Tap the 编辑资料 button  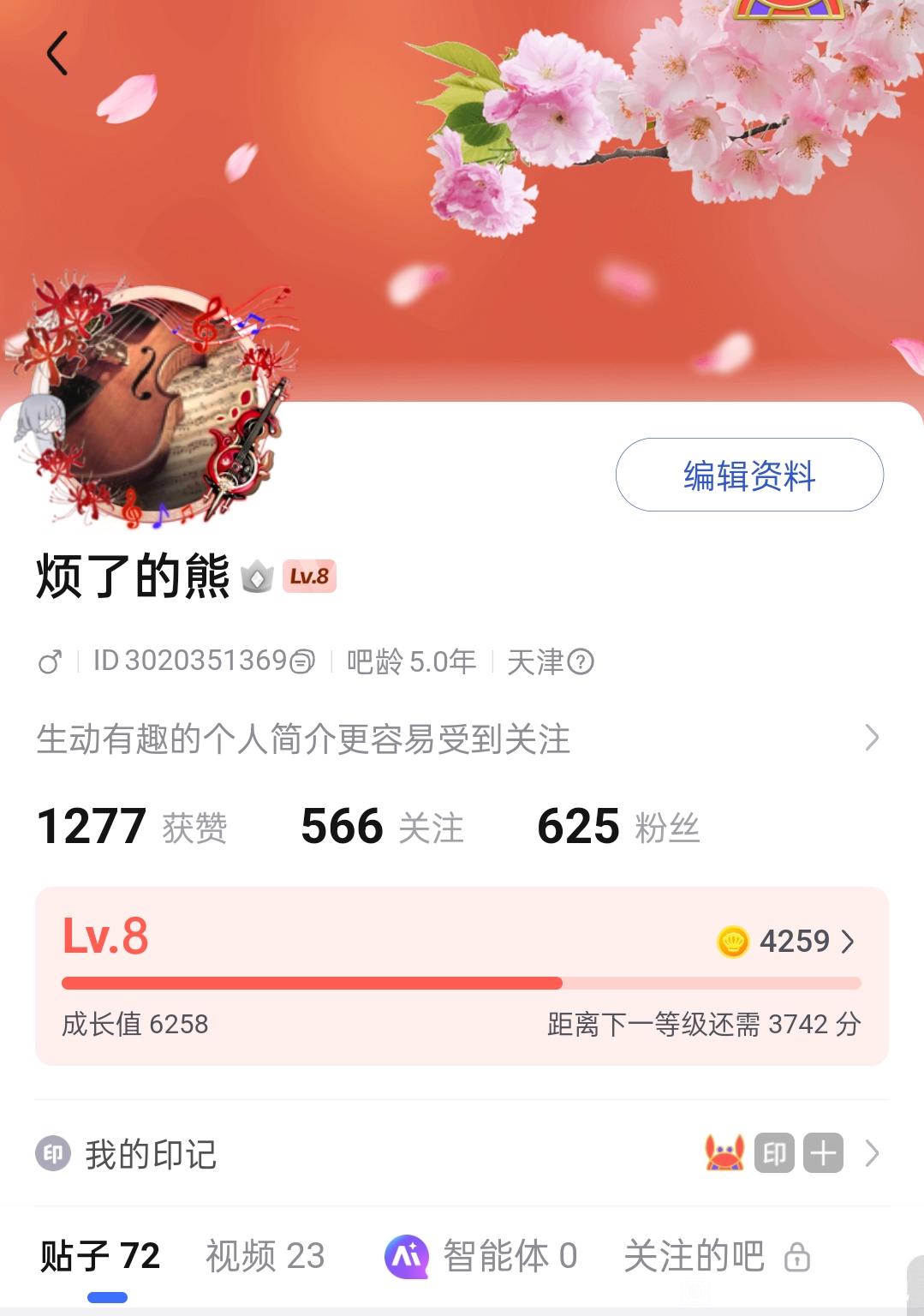click(749, 475)
